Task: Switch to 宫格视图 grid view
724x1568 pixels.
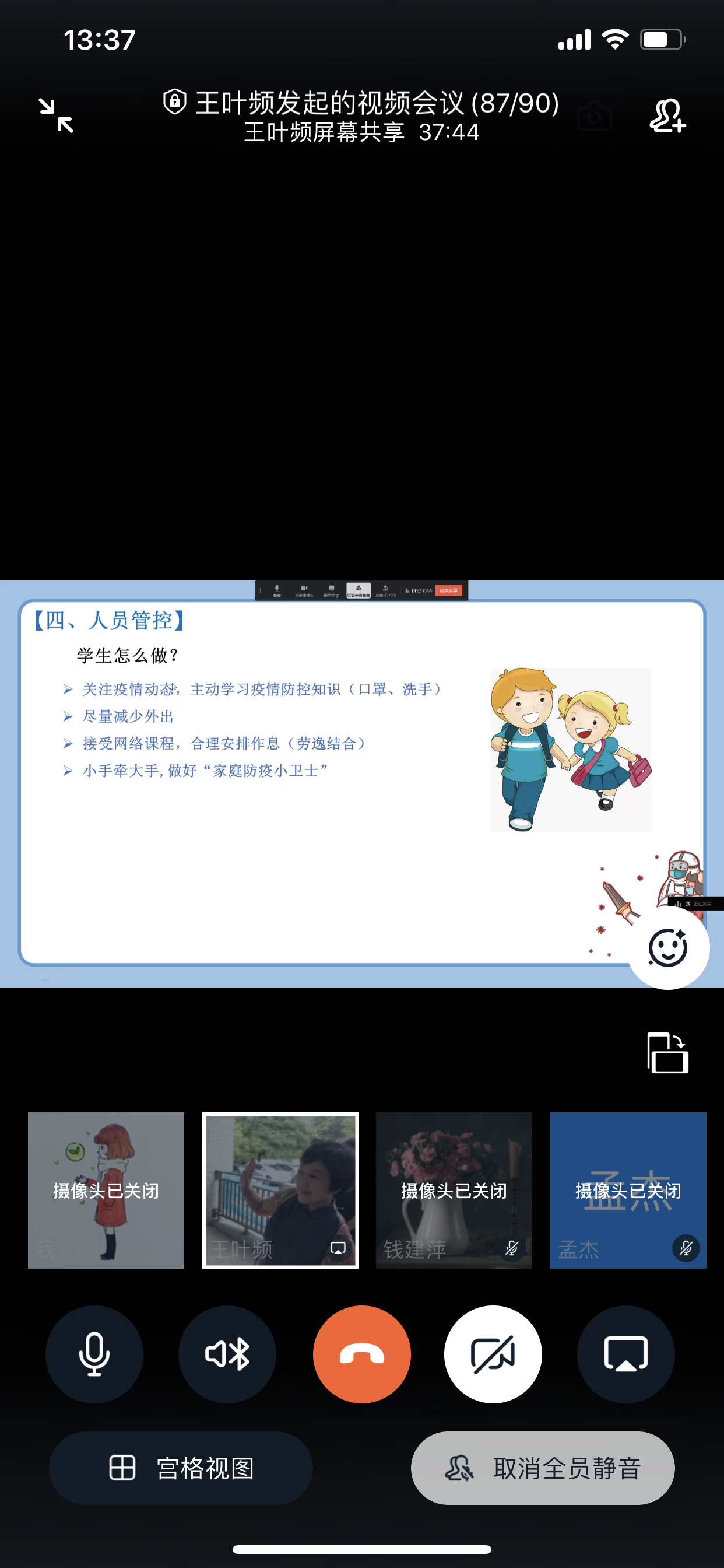Action: 181,1468
